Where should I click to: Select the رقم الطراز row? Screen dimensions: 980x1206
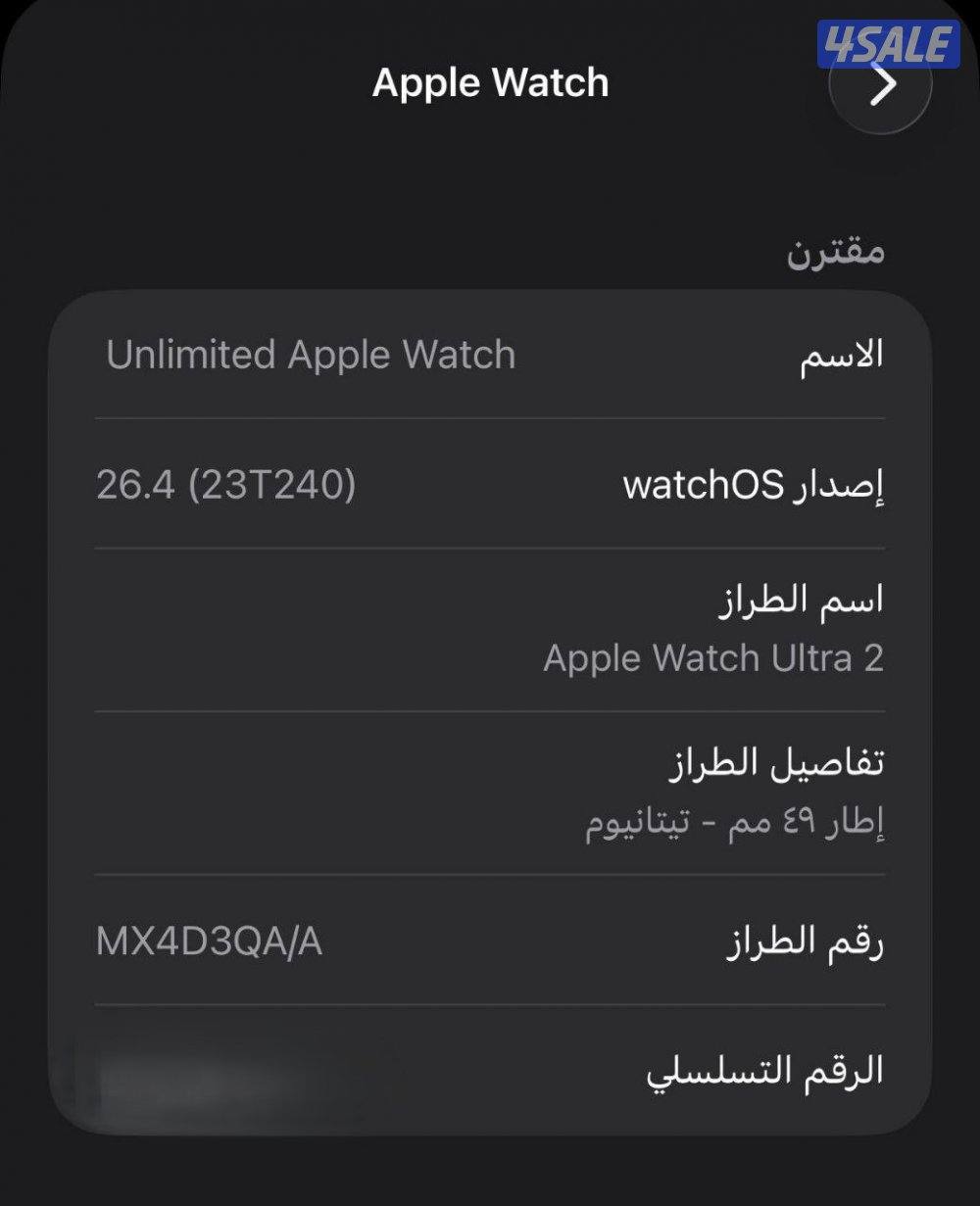click(x=490, y=942)
